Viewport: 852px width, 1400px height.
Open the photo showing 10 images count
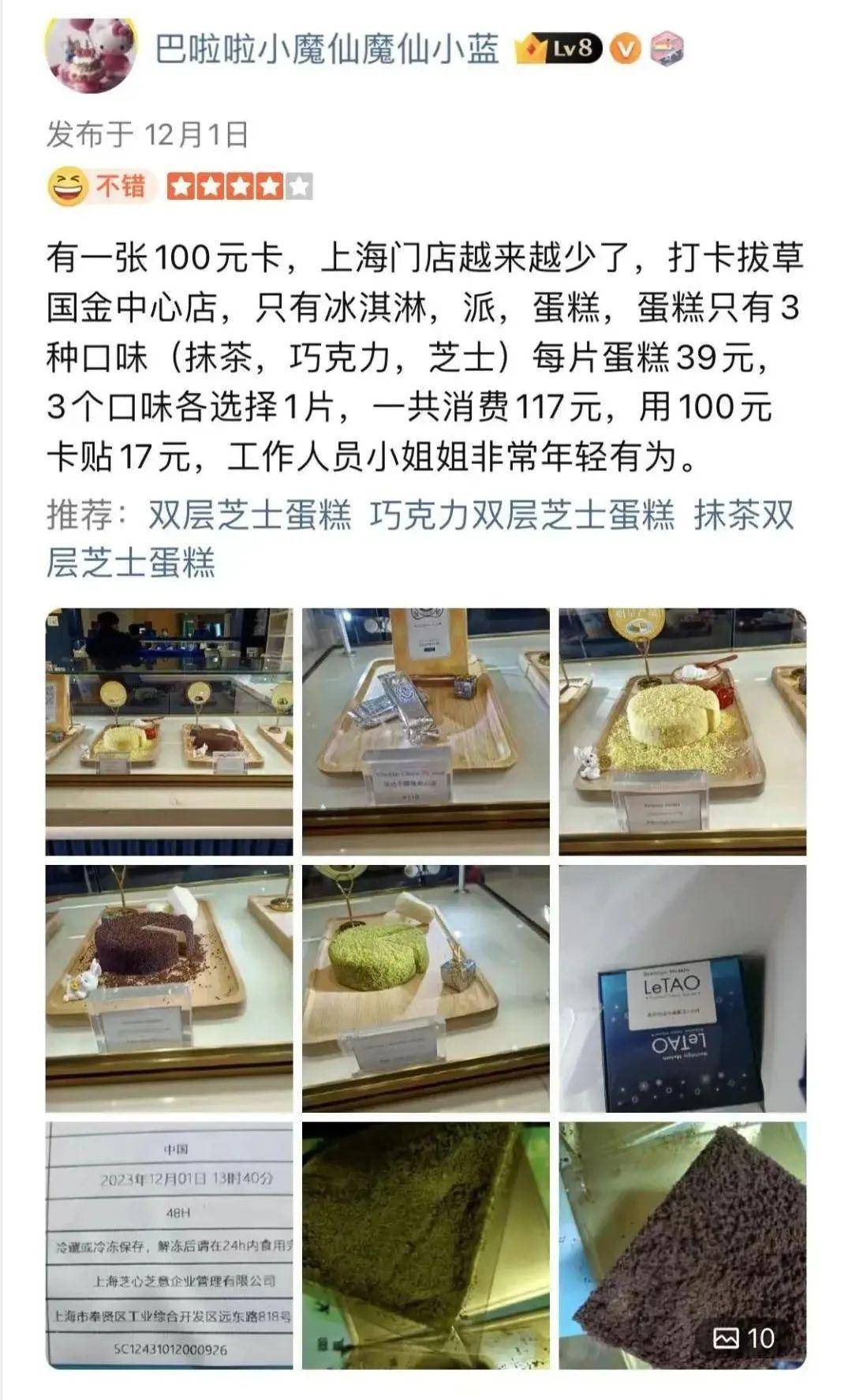coord(682,1245)
